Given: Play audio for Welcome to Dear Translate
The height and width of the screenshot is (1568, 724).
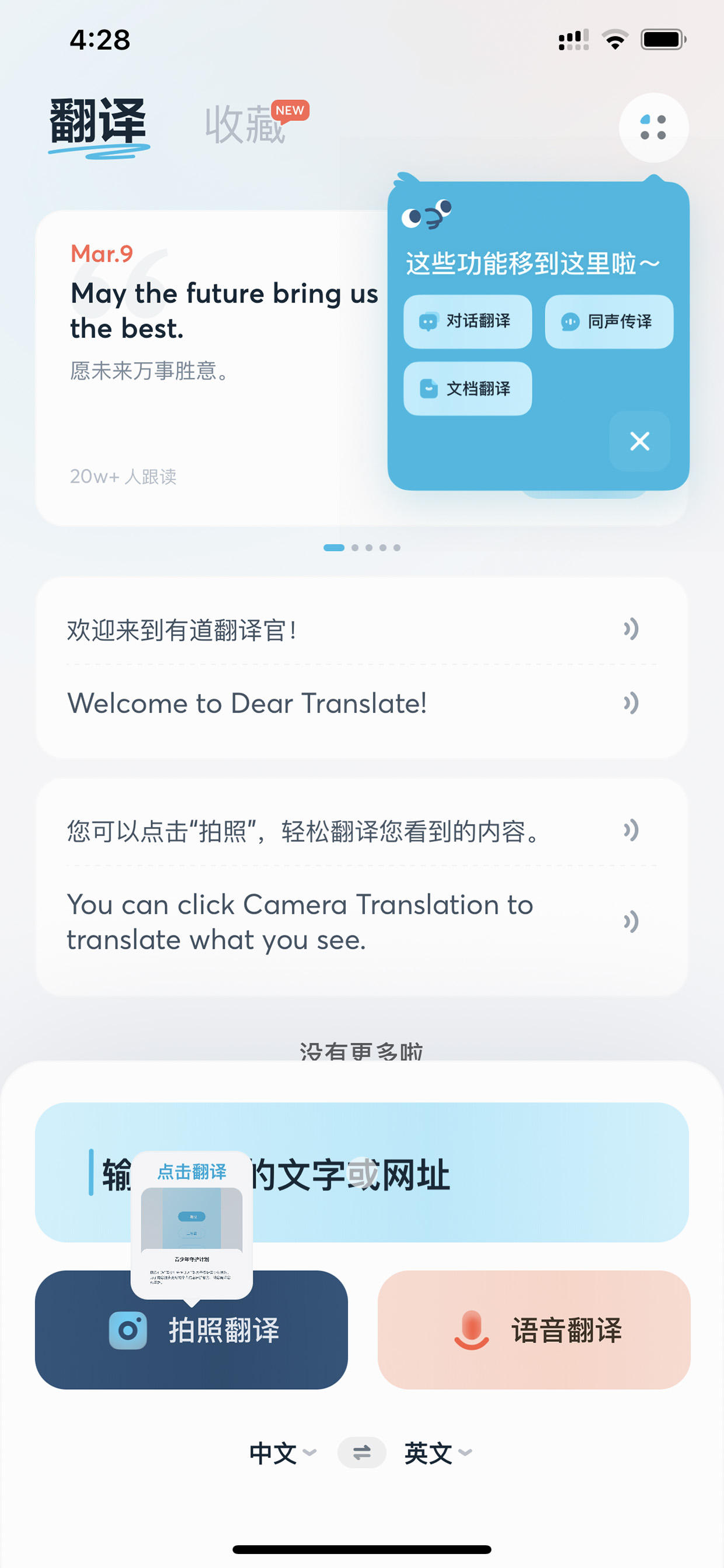Looking at the screenshot, I should pos(631,703).
